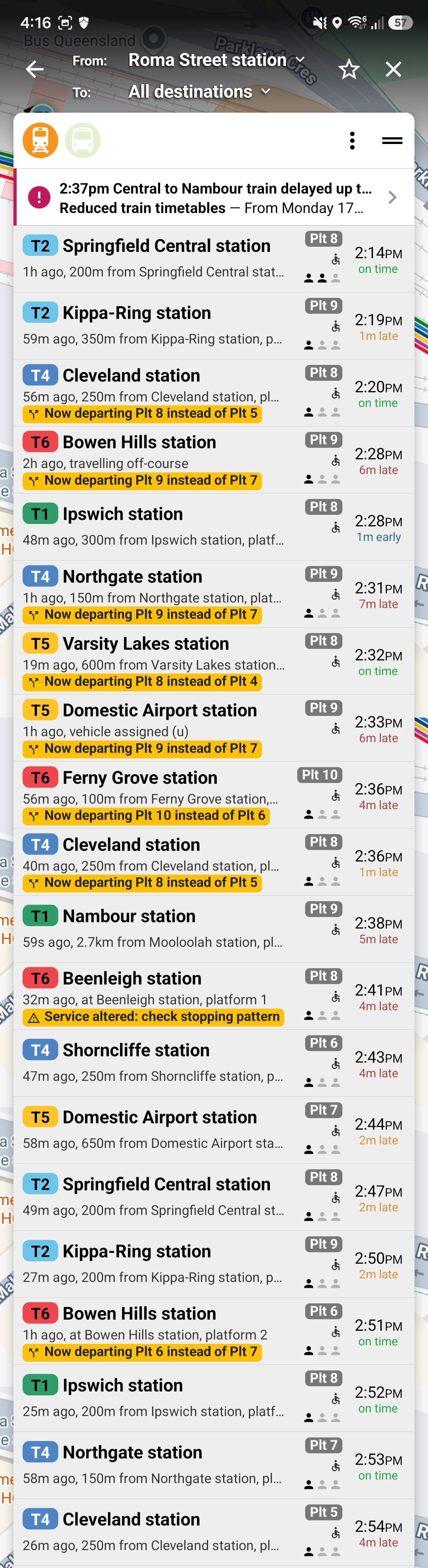Open the 2:43PM Shorncliffe departure
Screen dimensions: 428x1568
coord(214,1063)
